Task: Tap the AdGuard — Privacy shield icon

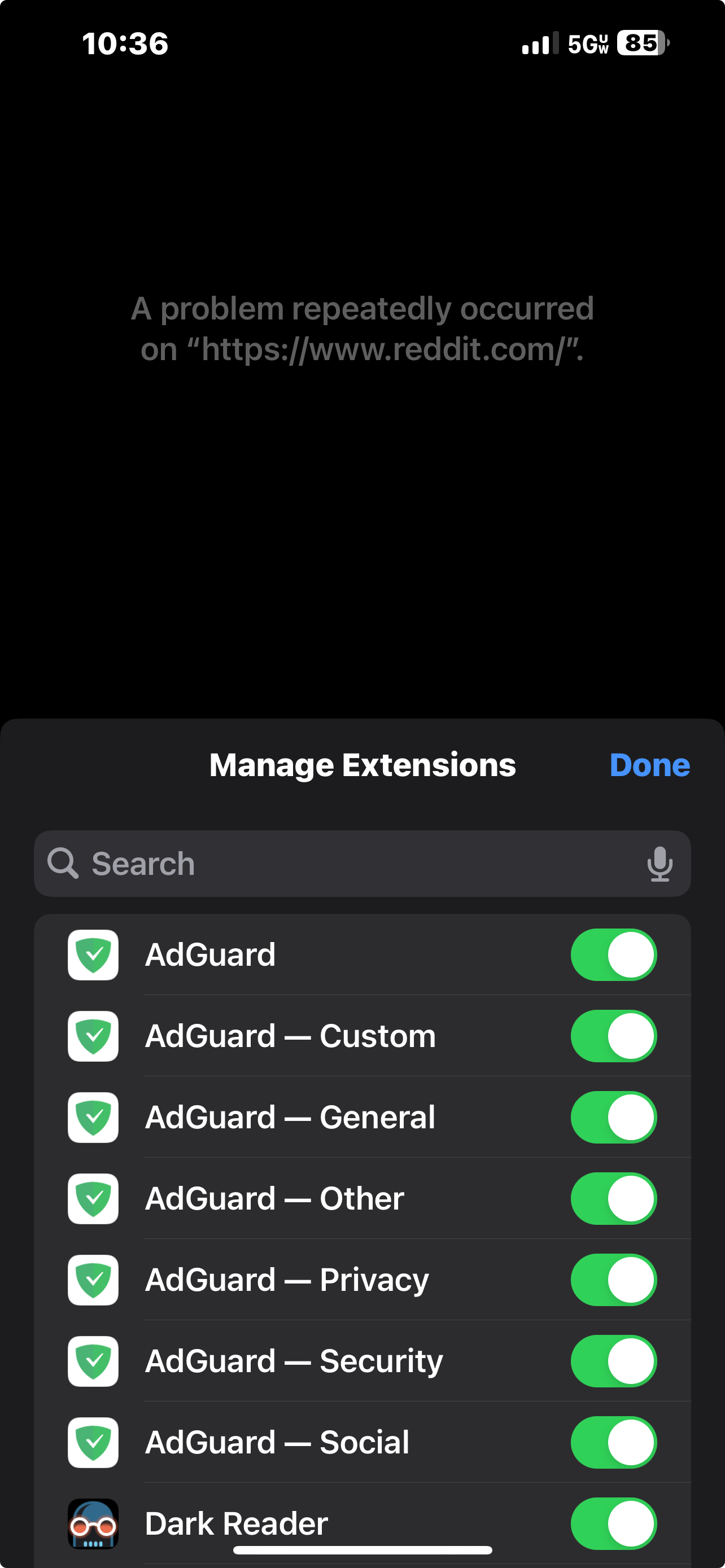Action: coord(93,1280)
